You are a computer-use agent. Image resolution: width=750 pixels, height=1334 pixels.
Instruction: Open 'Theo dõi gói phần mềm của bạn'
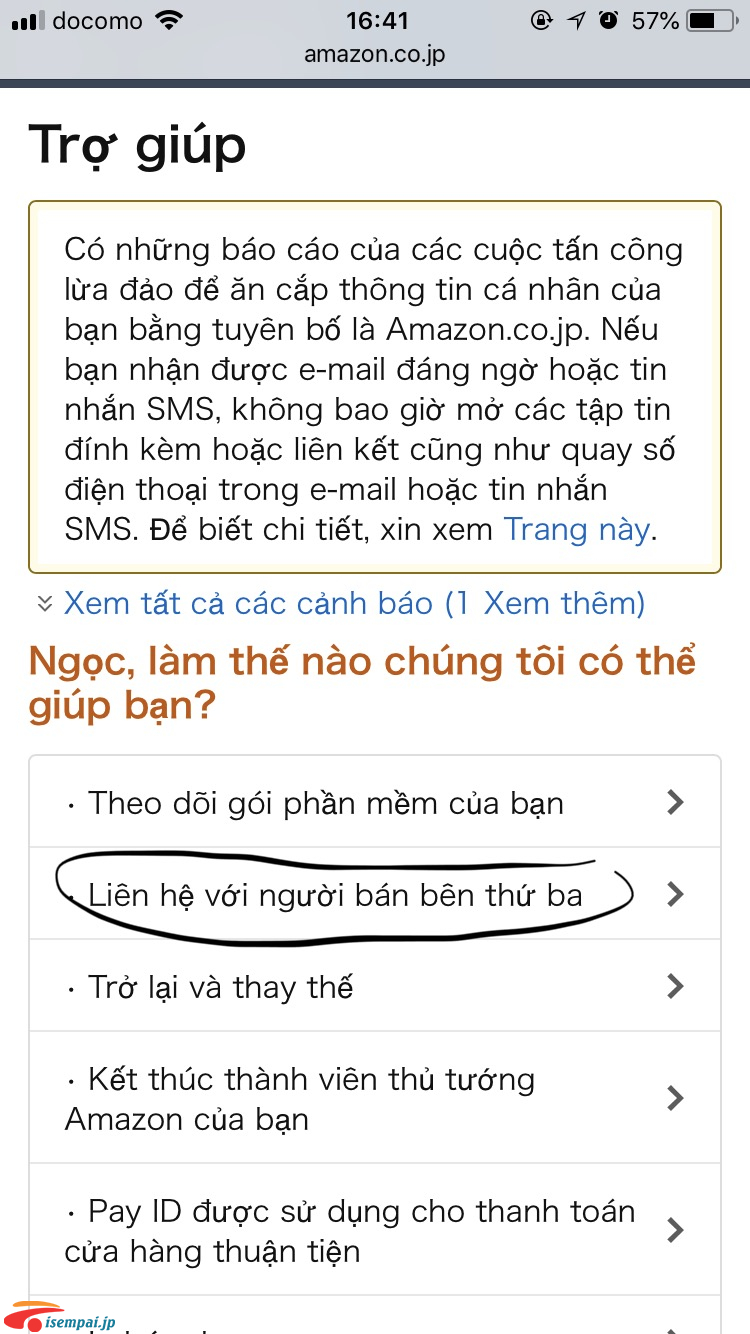pyautogui.click(x=374, y=803)
